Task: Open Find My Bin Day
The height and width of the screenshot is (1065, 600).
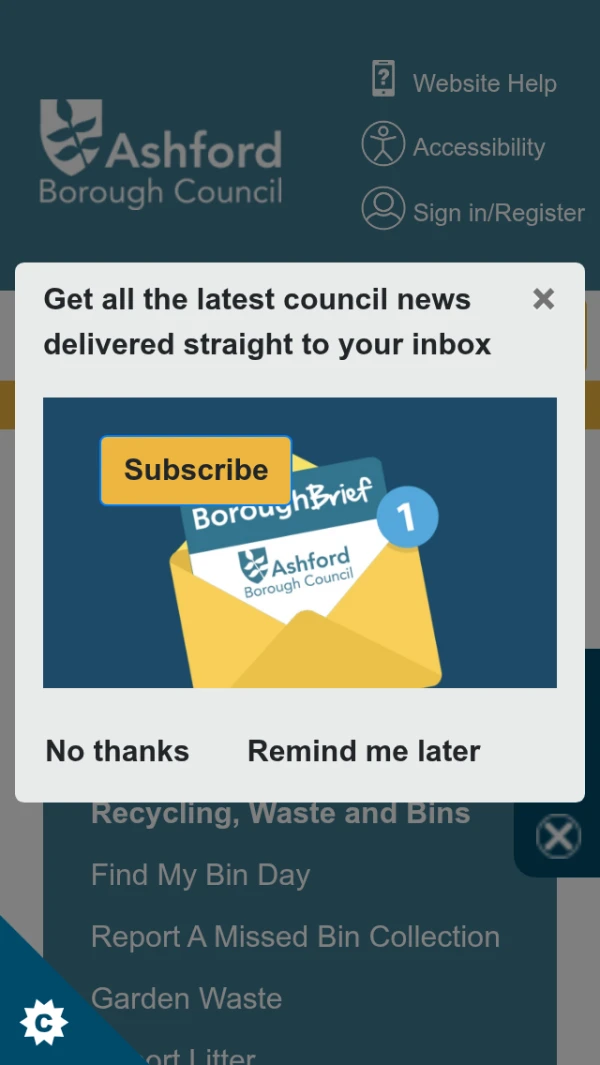Action: (200, 875)
